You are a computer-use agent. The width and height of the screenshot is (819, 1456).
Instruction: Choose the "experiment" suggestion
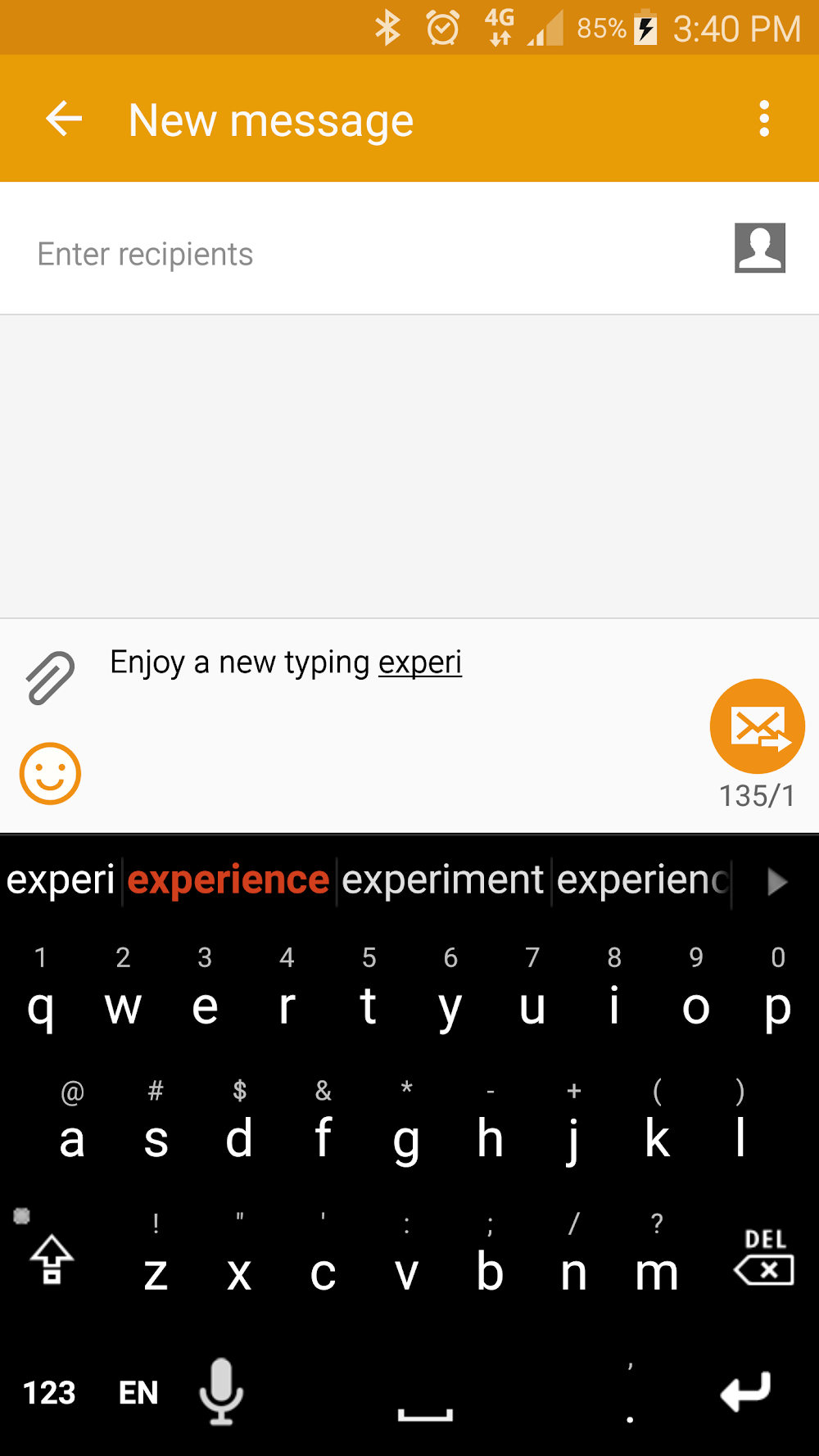[x=442, y=880]
